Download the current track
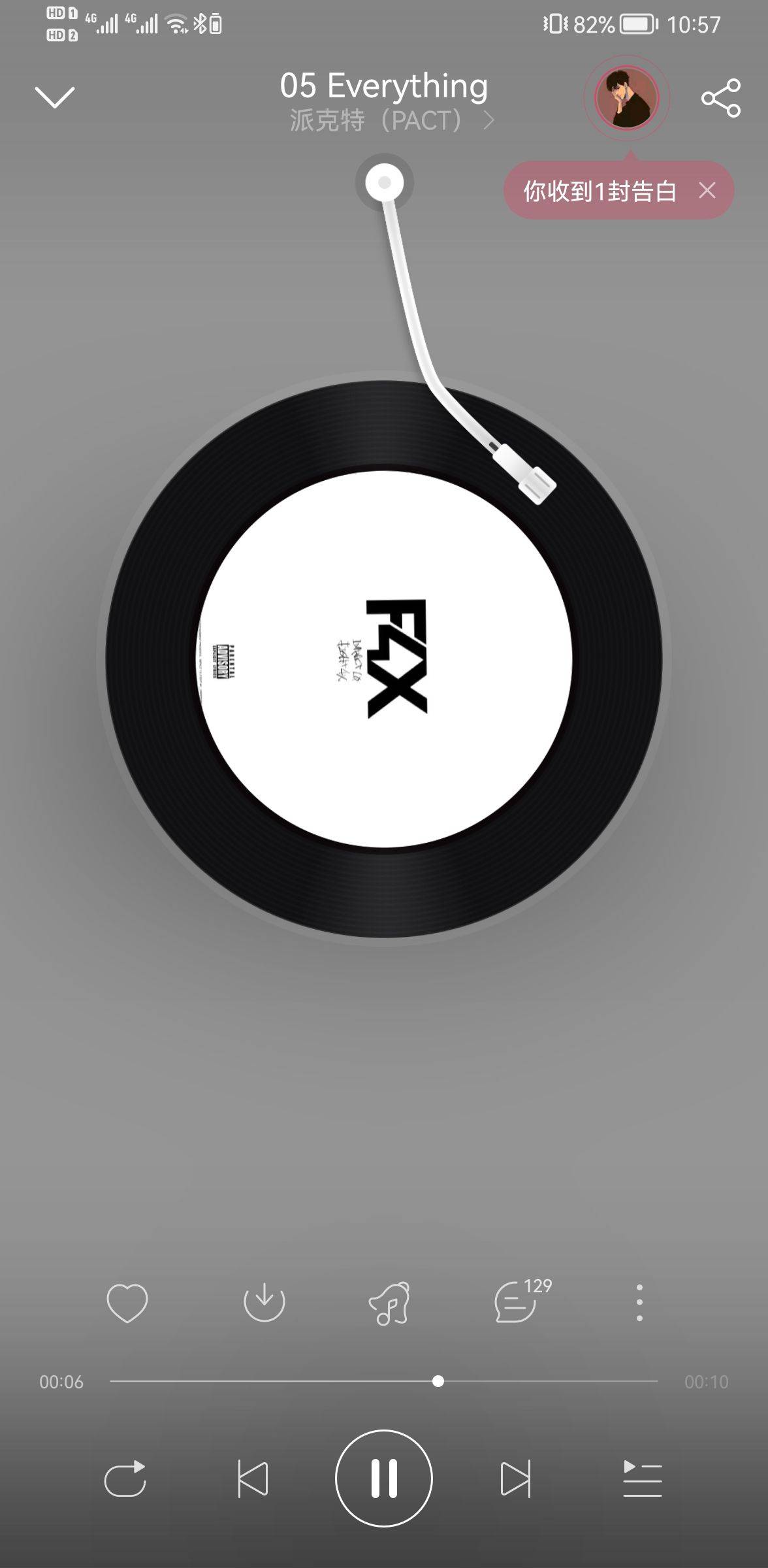 point(264,1302)
